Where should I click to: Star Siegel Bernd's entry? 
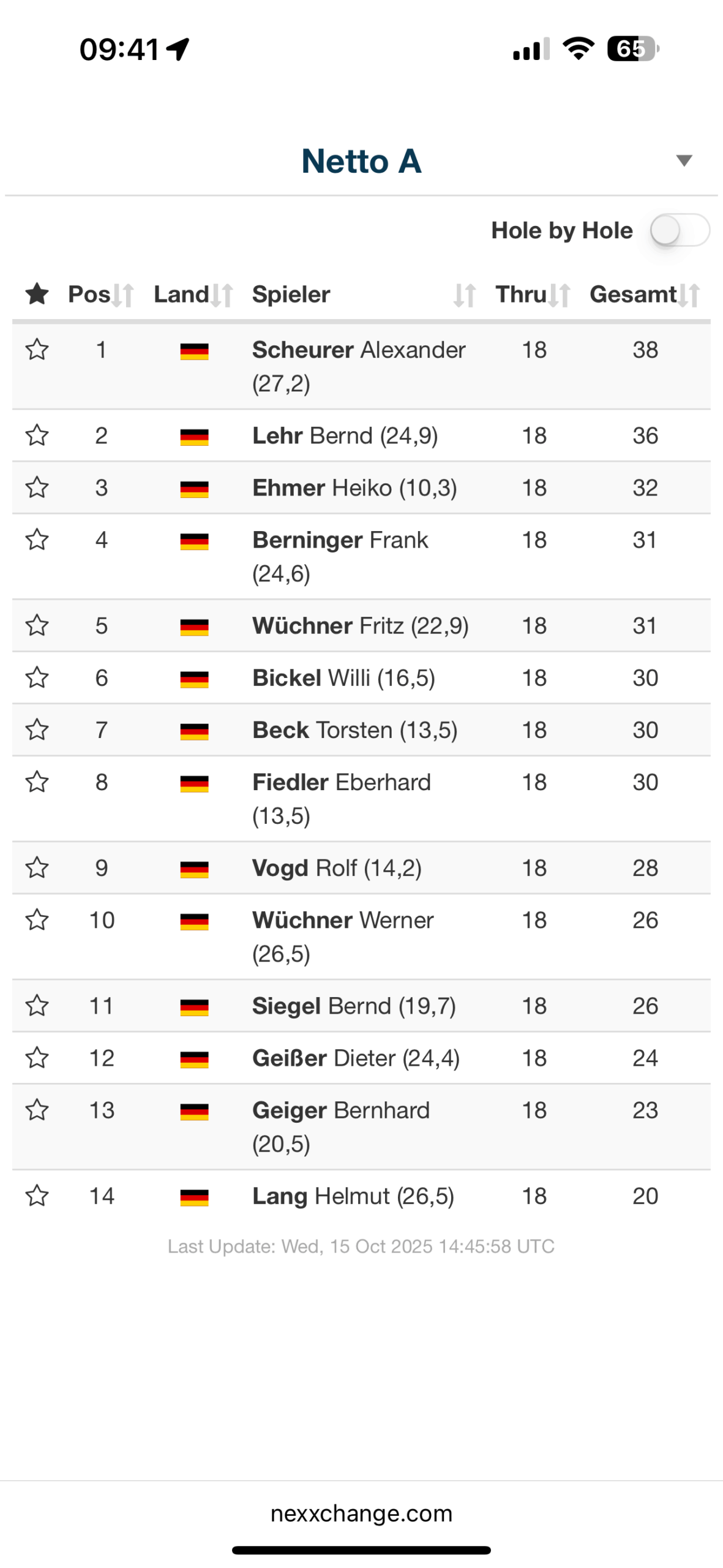(x=37, y=1005)
